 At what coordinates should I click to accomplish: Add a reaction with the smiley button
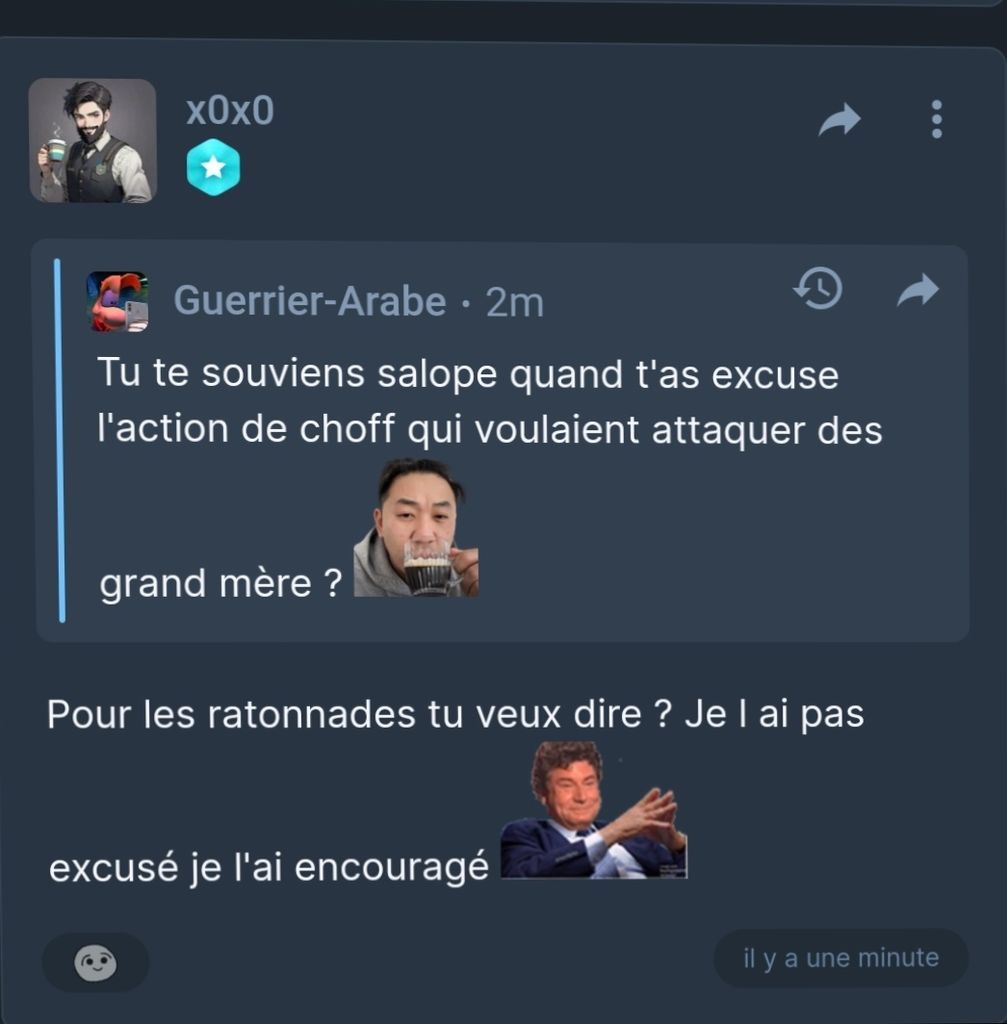point(95,962)
